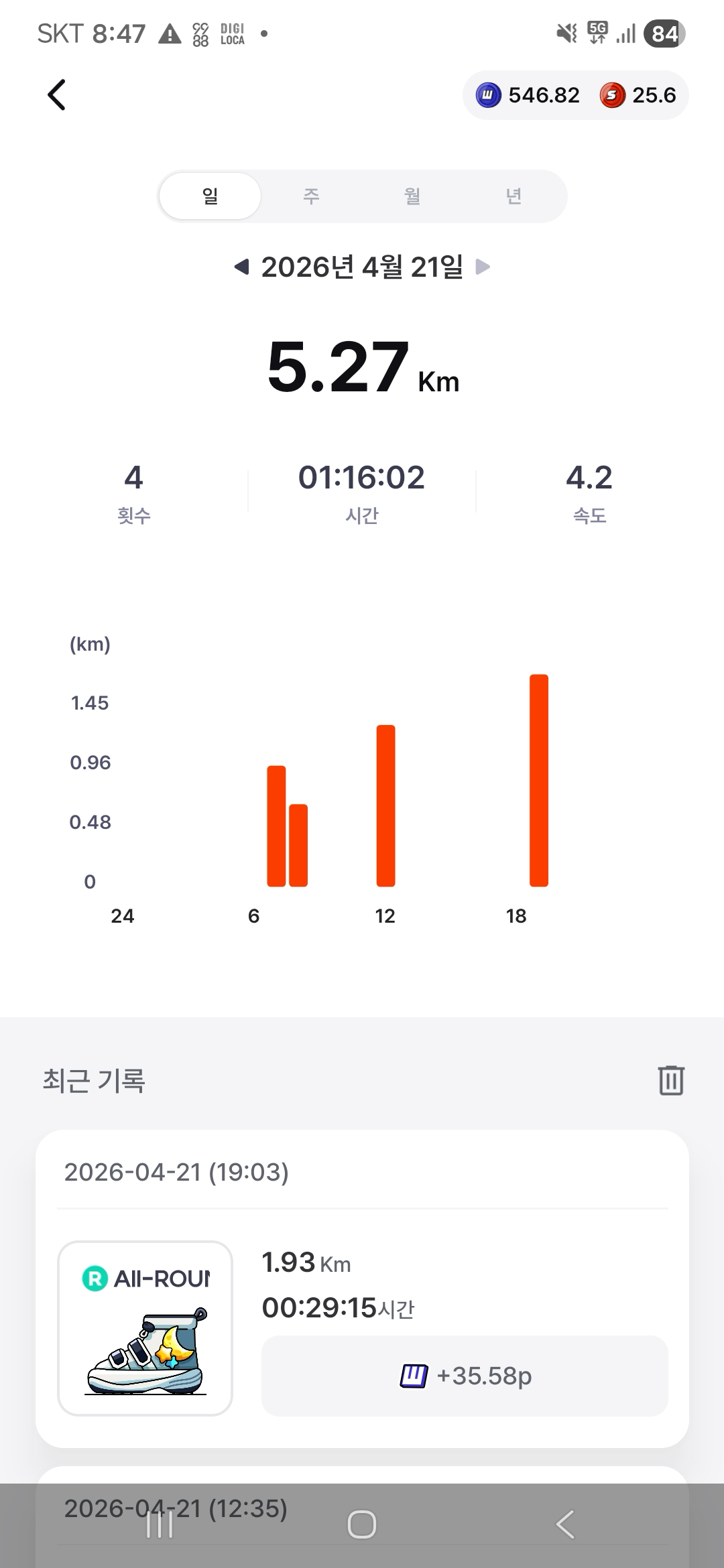Viewport: 724px width, 1568px height.
Task: Switch to the 년 (year) view
Action: click(x=514, y=196)
